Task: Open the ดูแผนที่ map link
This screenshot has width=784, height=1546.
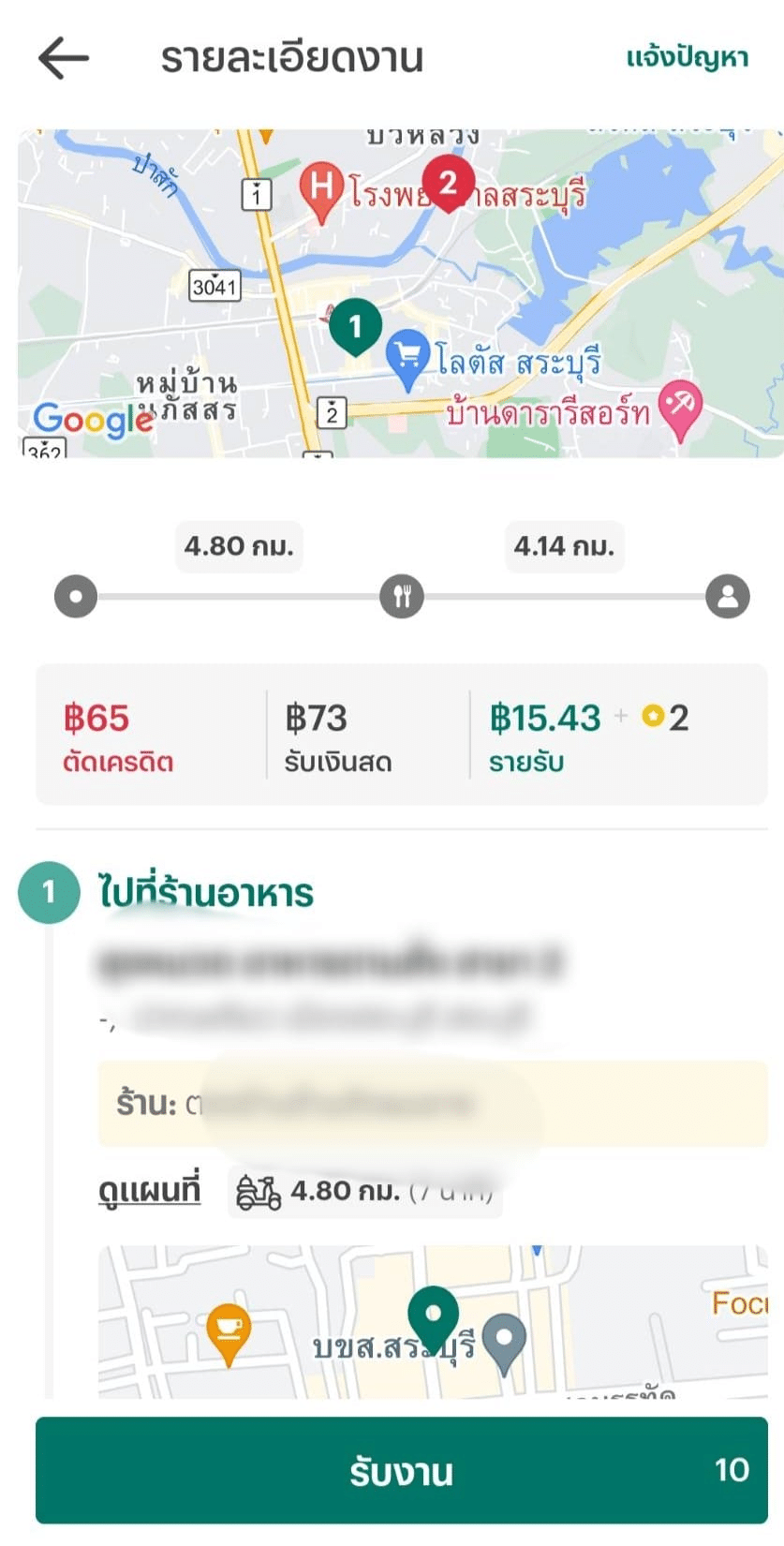Action: point(149,1190)
